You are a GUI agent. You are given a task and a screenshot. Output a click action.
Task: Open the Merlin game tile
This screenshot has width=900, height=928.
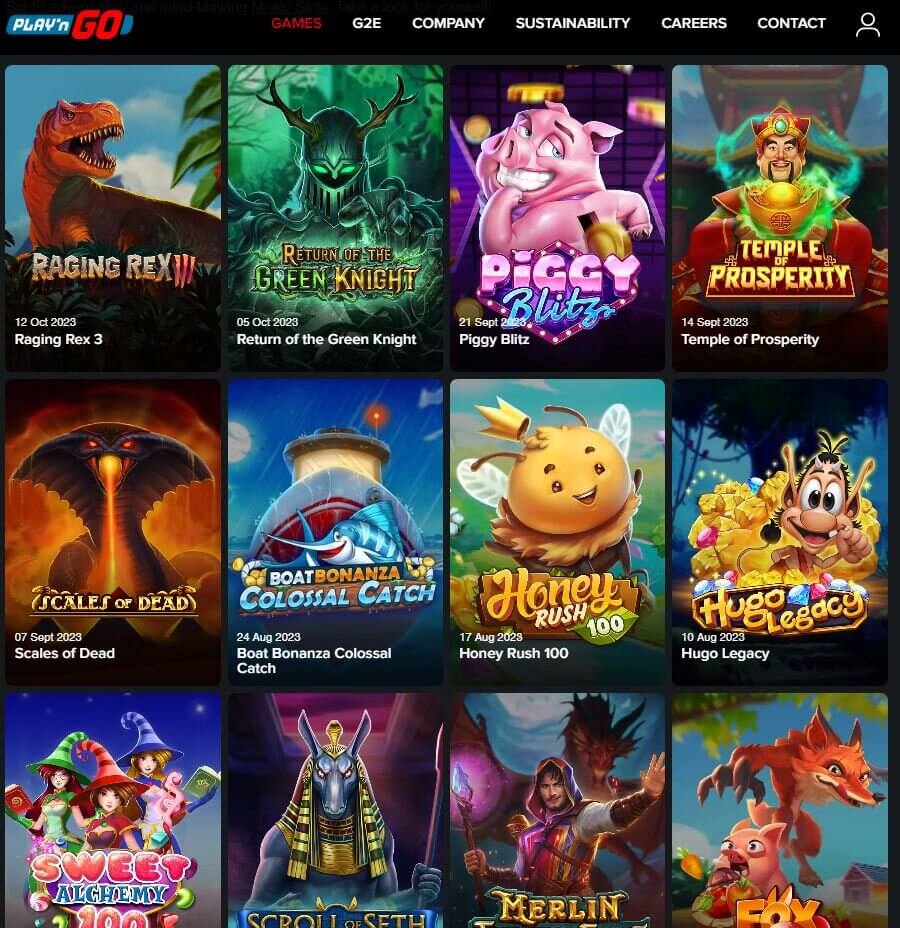coord(557,810)
